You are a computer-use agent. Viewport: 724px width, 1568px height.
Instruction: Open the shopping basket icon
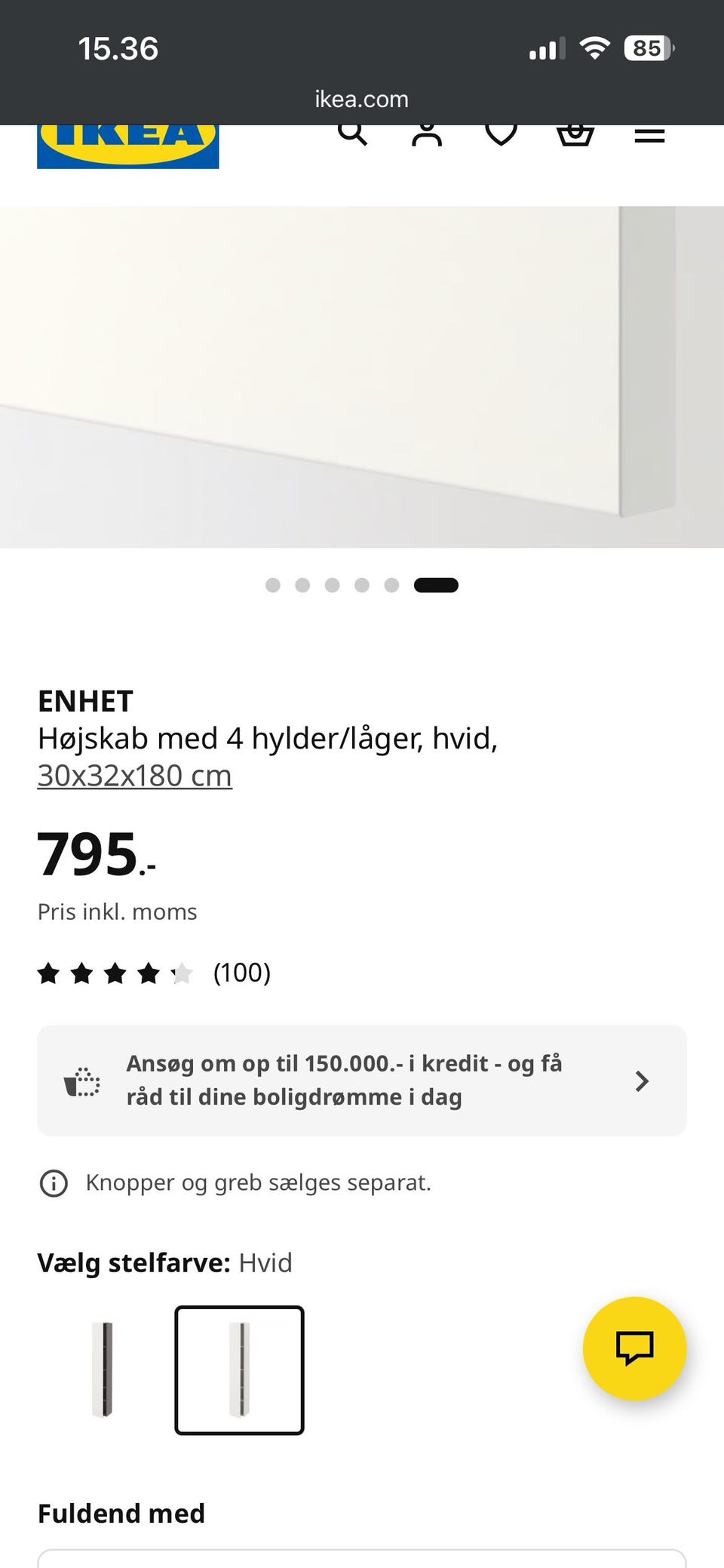click(x=575, y=134)
